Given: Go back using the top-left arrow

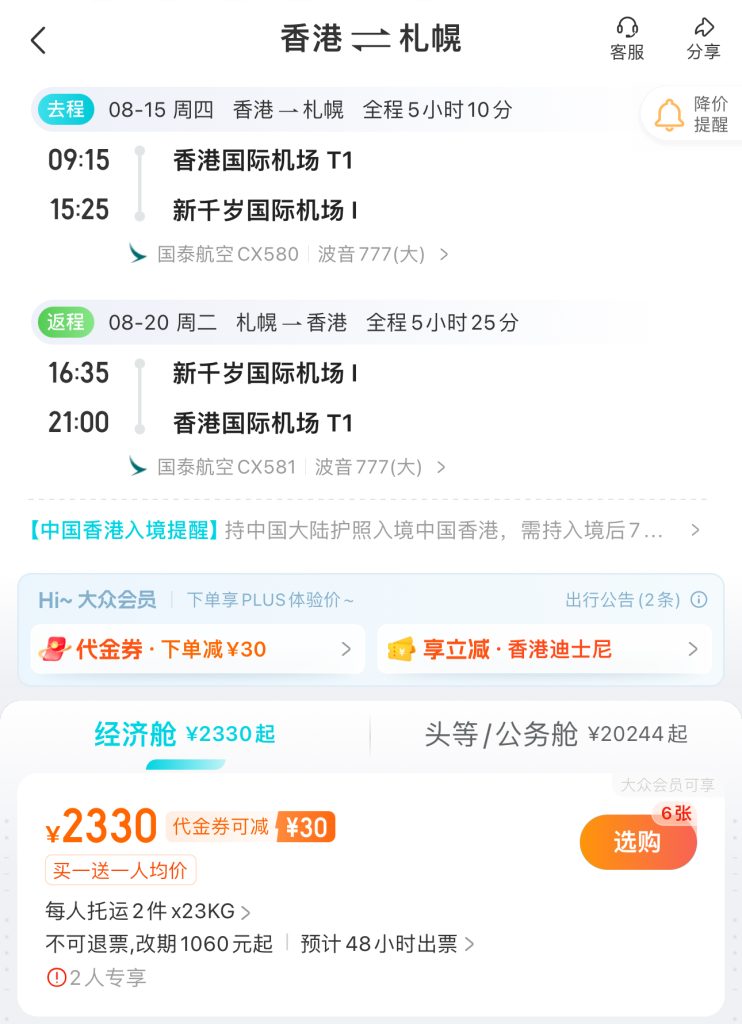Looking at the screenshot, I should (38, 41).
